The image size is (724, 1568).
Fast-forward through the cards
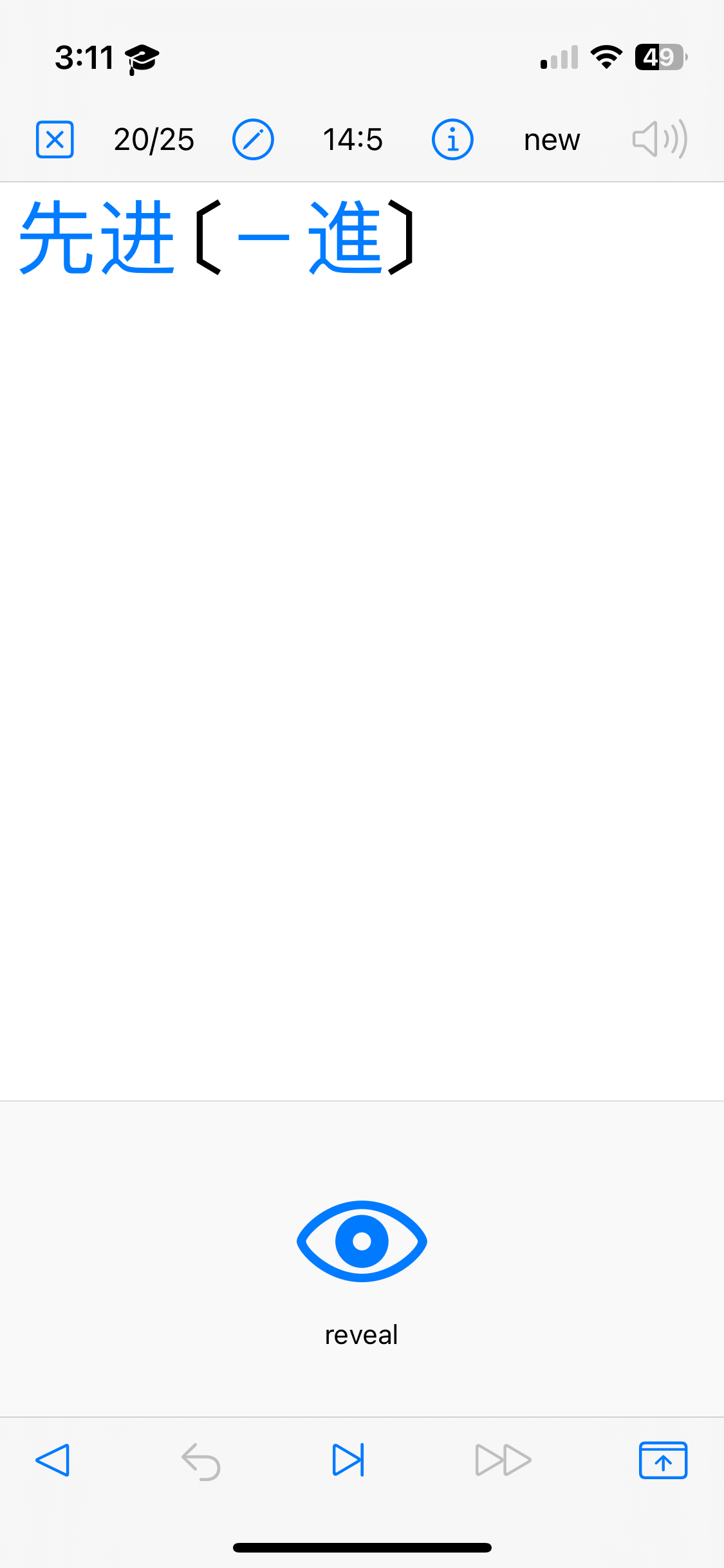[503, 1460]
